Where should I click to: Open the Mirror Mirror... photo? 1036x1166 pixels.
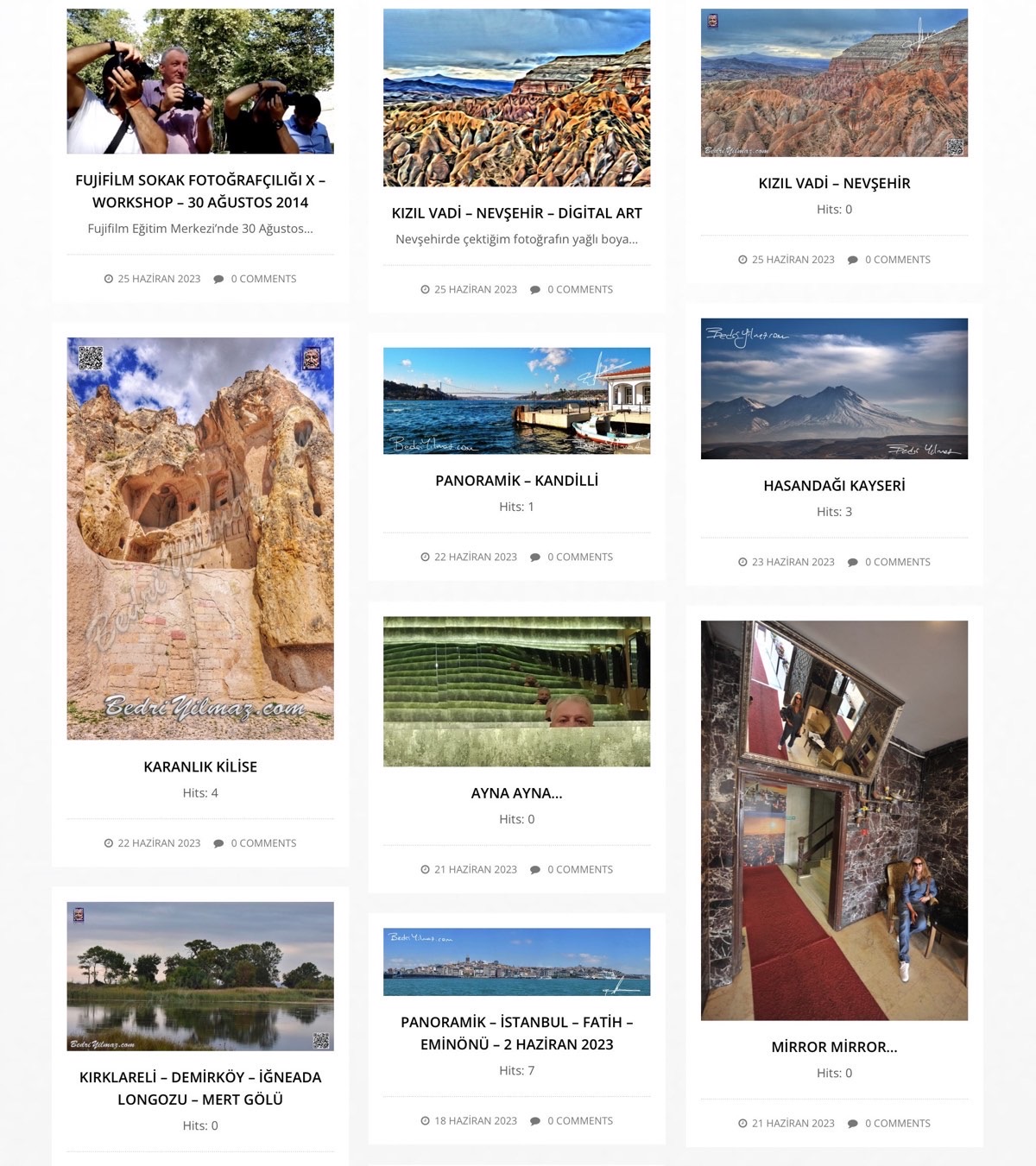pyautogui.click(x=834, y=820)
